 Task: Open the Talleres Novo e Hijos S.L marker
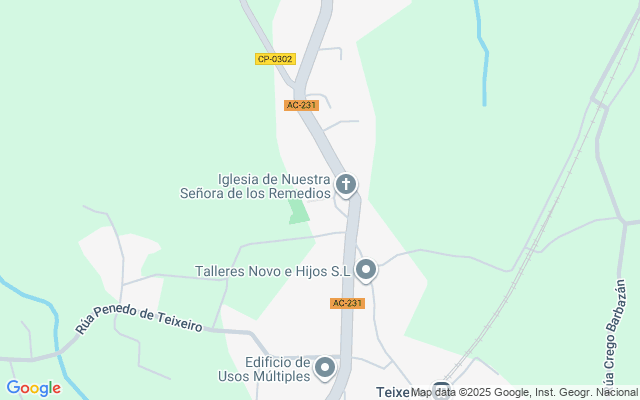pyautogui.click(x=366, y=270)
